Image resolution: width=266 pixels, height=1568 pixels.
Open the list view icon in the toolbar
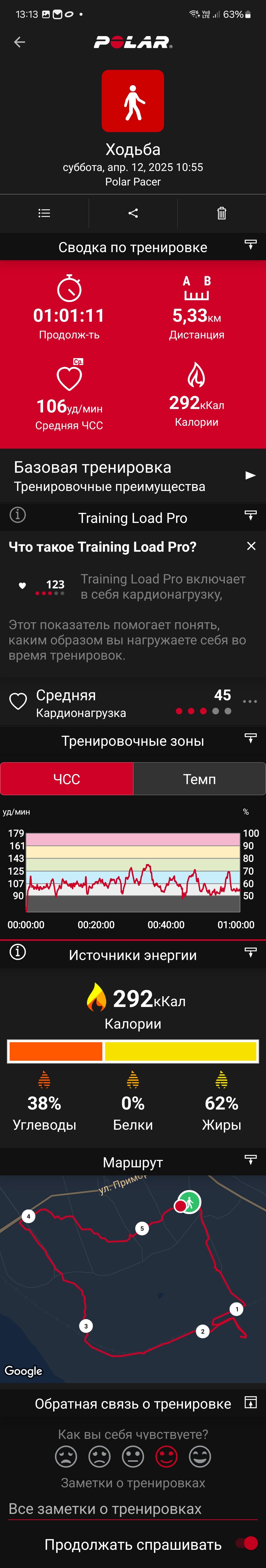[44, 213]
